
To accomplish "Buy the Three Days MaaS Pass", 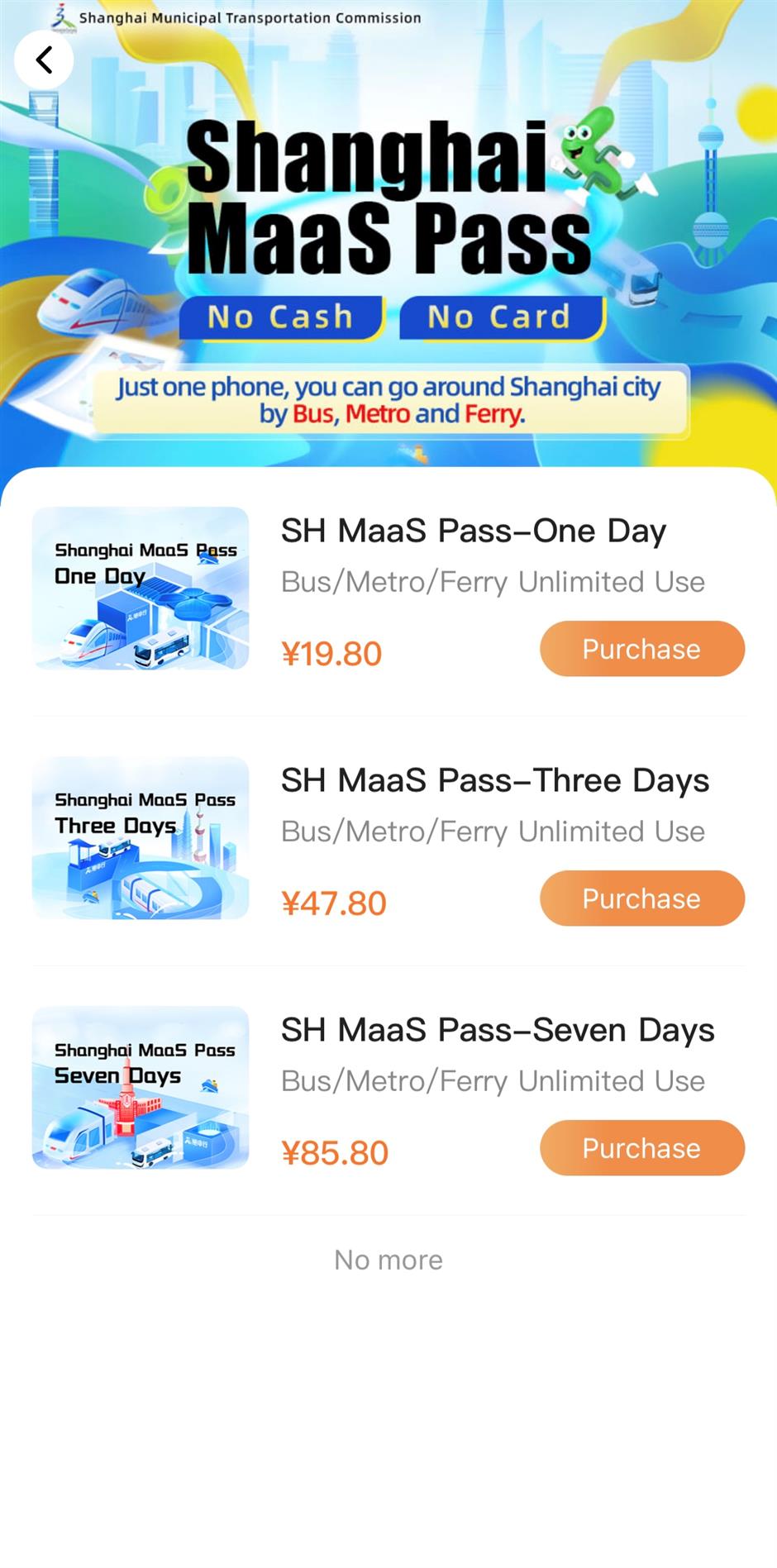I will pyautogui.click(x=641, y=898).
